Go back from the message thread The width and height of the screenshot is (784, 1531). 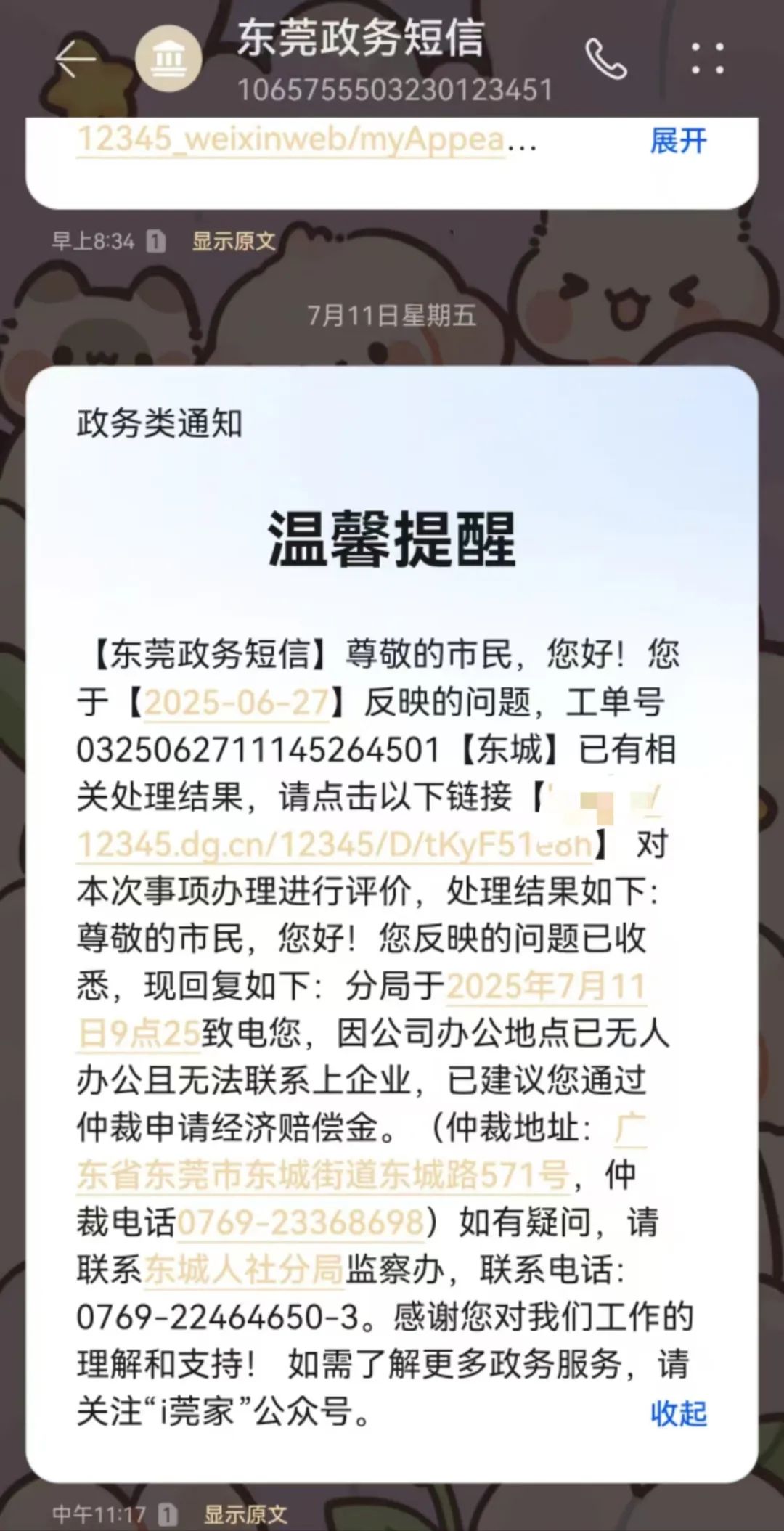pos(75,58)
